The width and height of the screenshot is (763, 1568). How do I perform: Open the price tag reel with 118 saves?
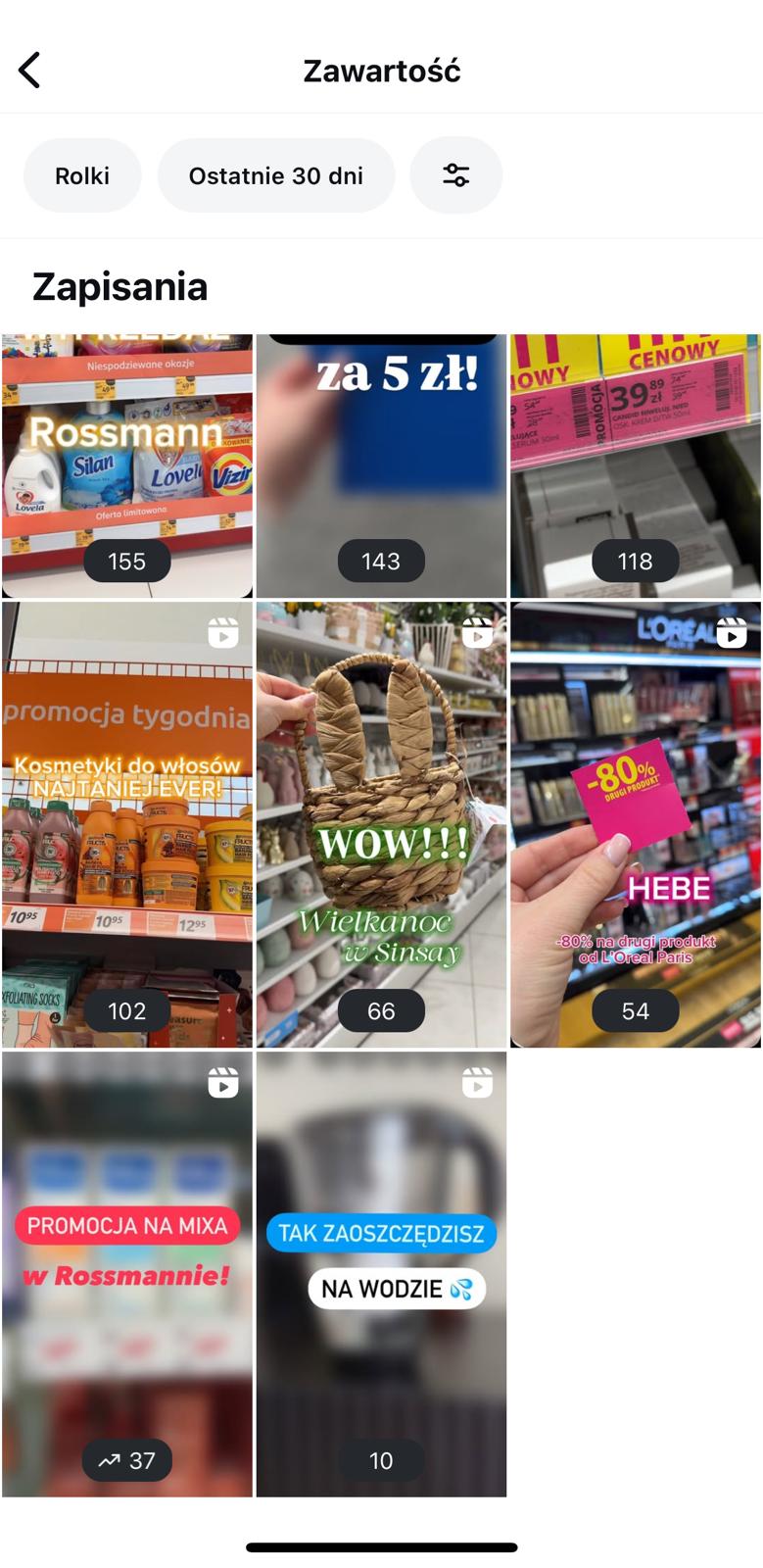(x=635, y=465)
